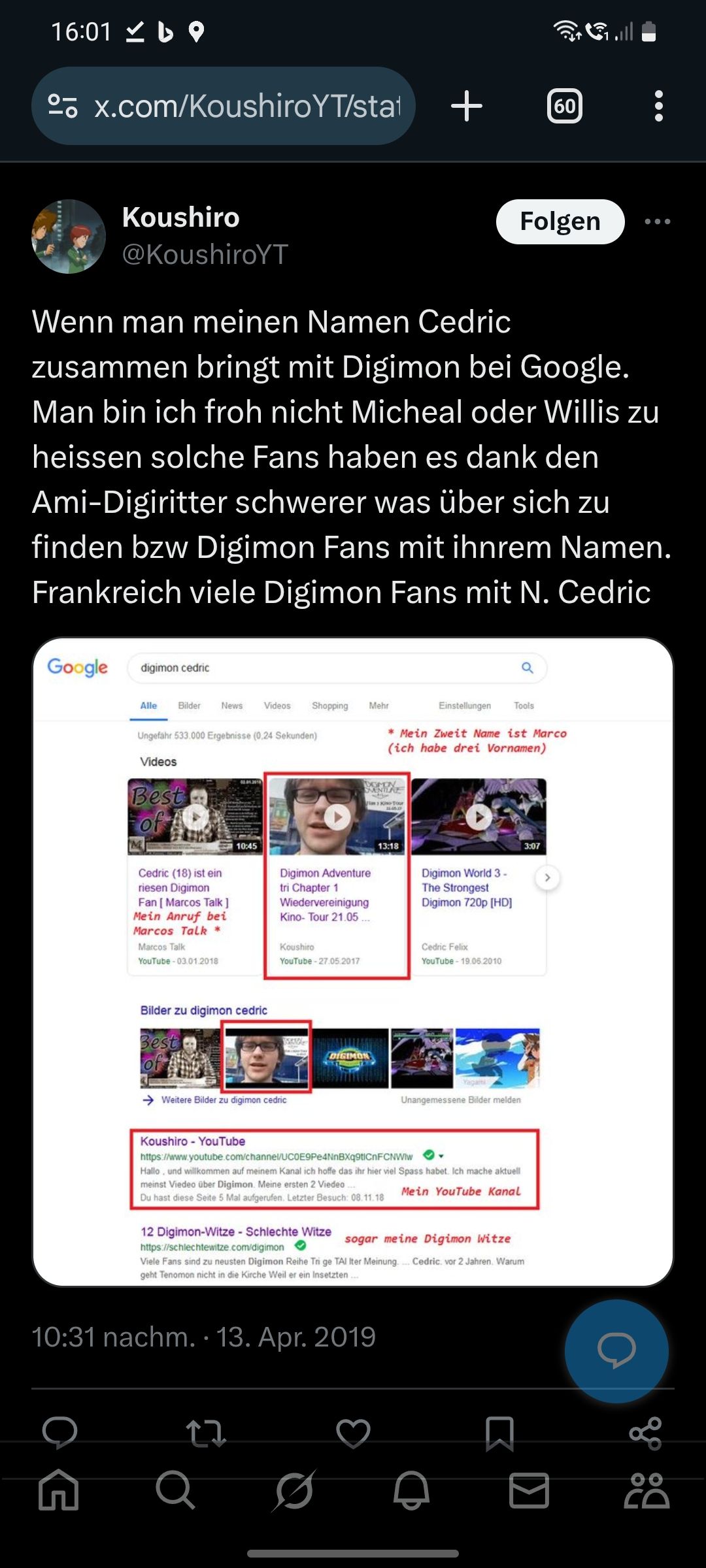Repost Koushiro's post
Viewport: 706px width, 1568px height.
tap(206, 1433)
